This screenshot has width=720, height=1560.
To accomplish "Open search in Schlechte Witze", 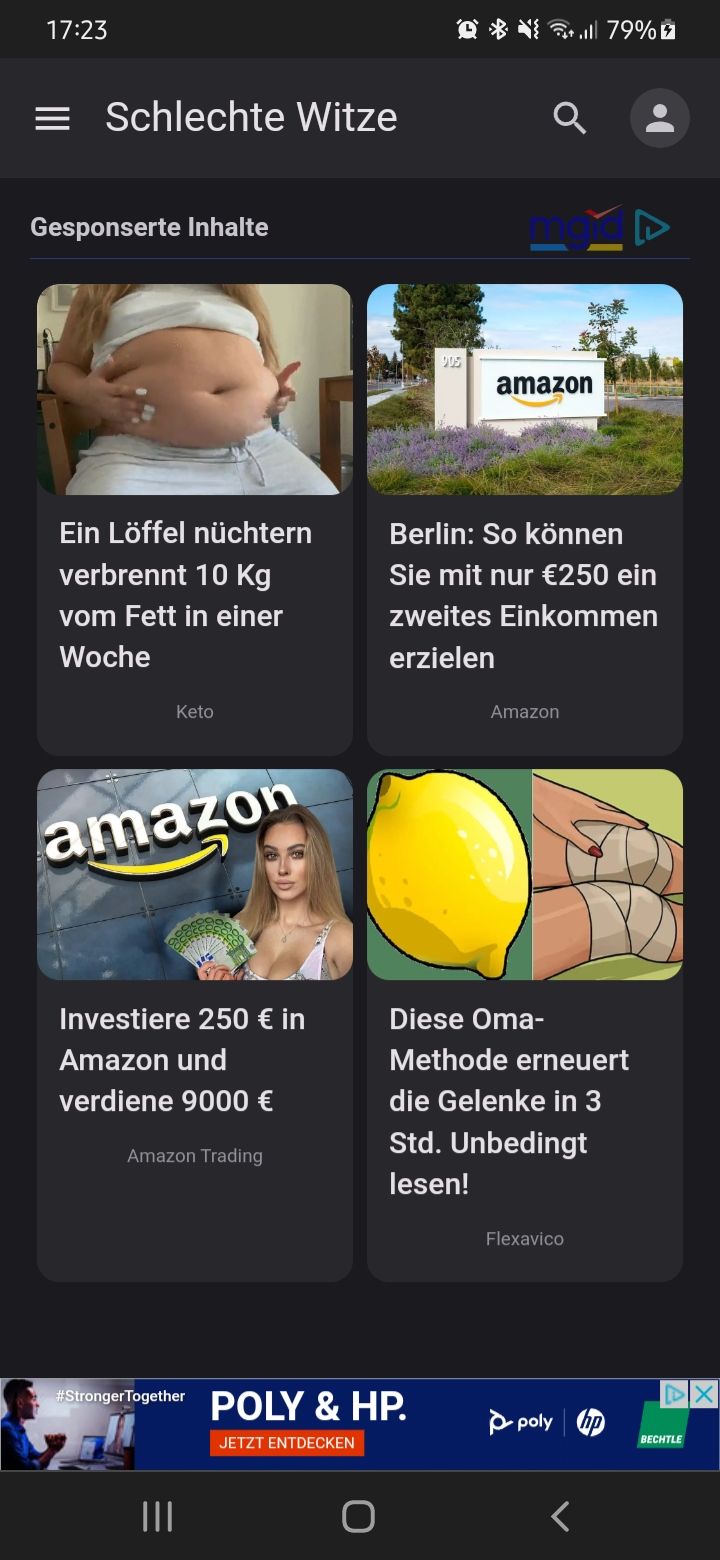I will tap(570, 119).
